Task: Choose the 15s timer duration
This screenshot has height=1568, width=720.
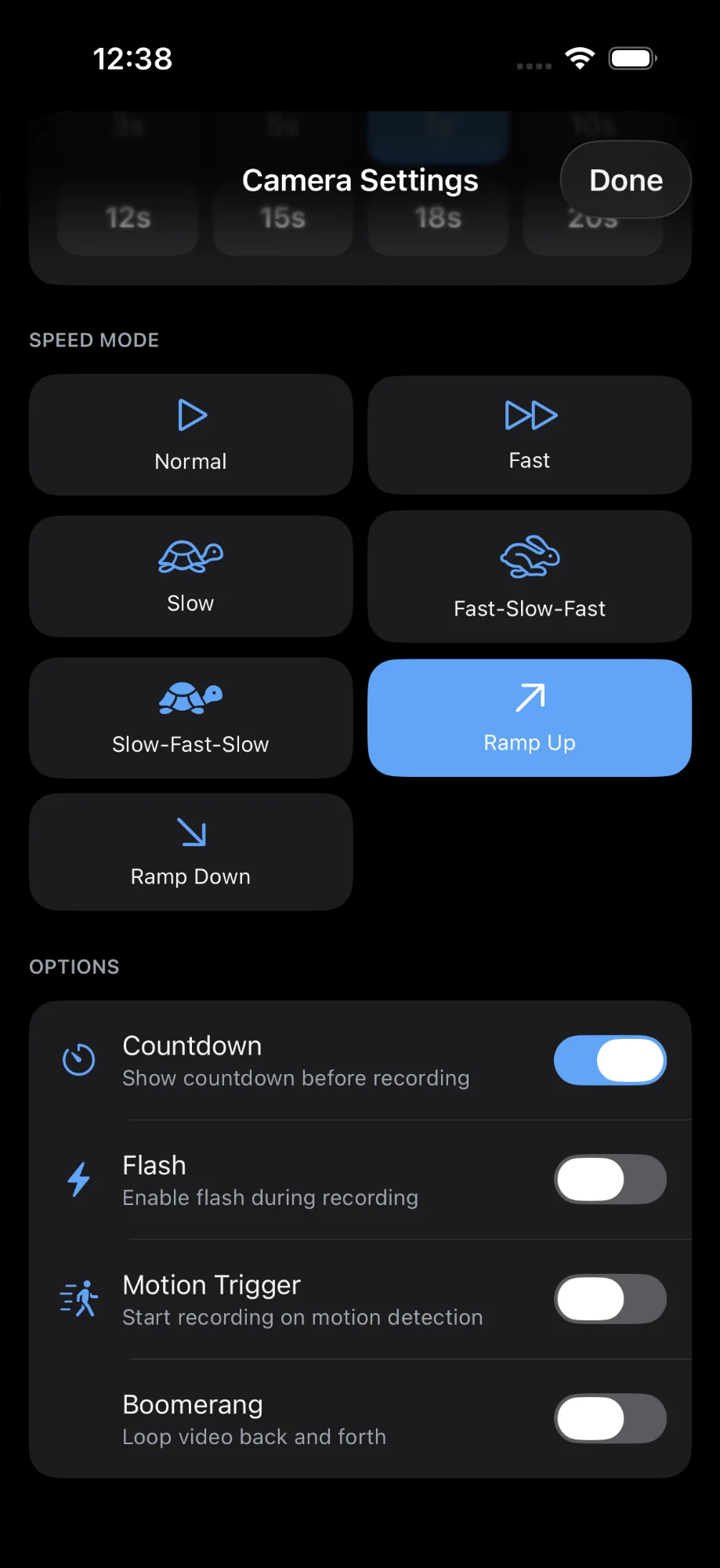Action: pos(282,218)
